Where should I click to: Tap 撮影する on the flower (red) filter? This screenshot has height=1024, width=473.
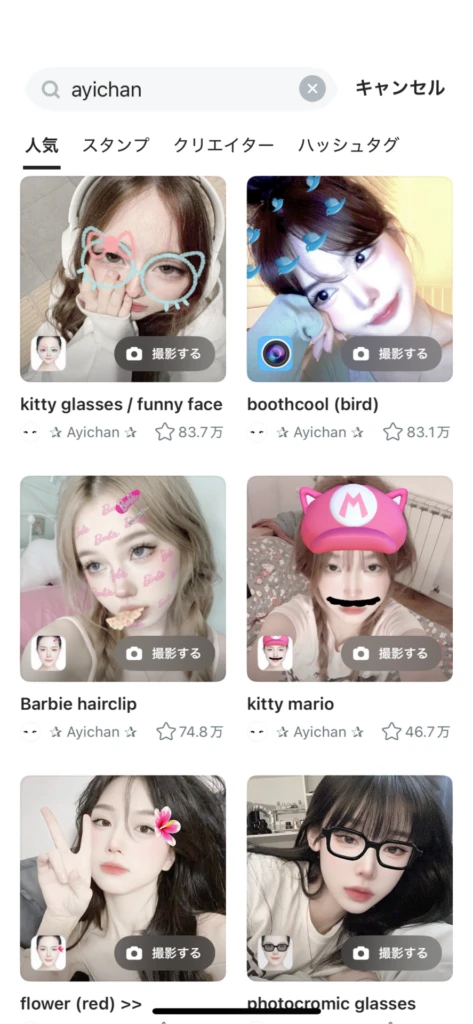165,953
